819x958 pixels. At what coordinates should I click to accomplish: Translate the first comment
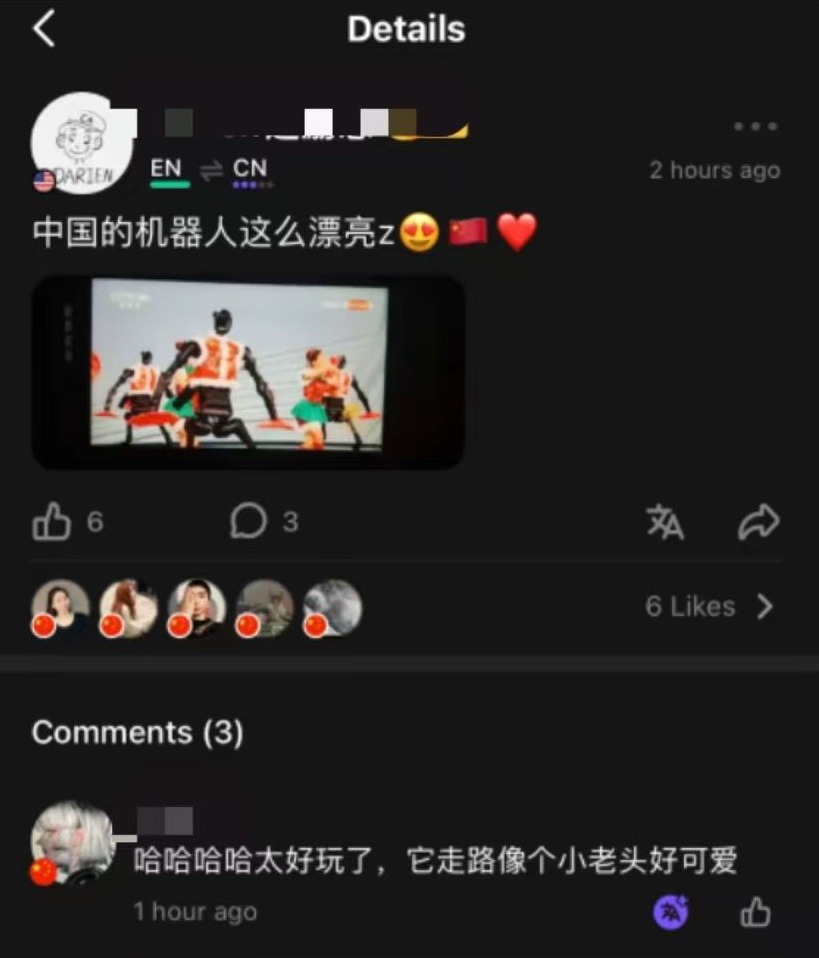(671, 911)
